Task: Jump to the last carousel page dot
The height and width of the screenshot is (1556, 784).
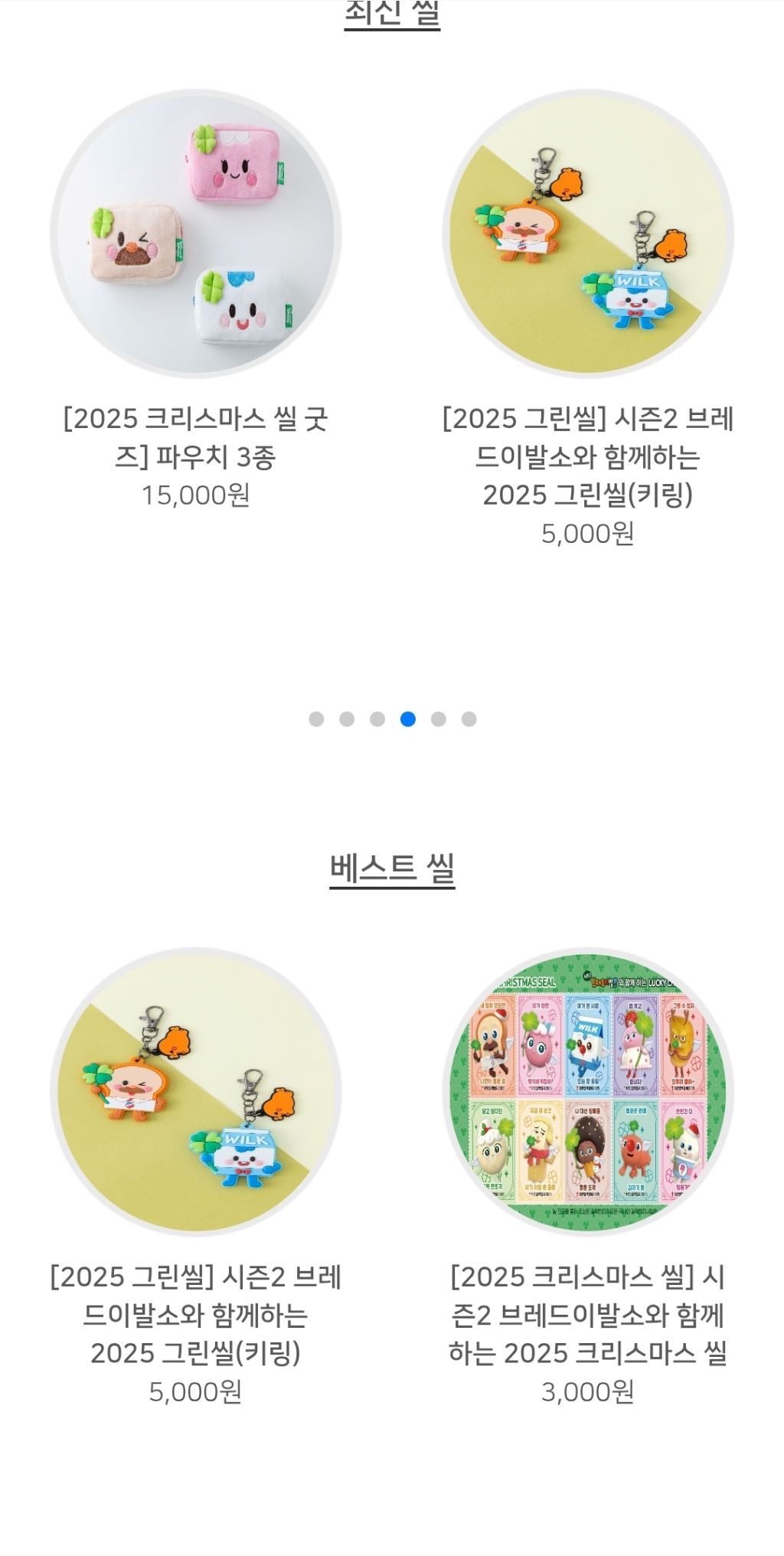Action: [469, 719]
